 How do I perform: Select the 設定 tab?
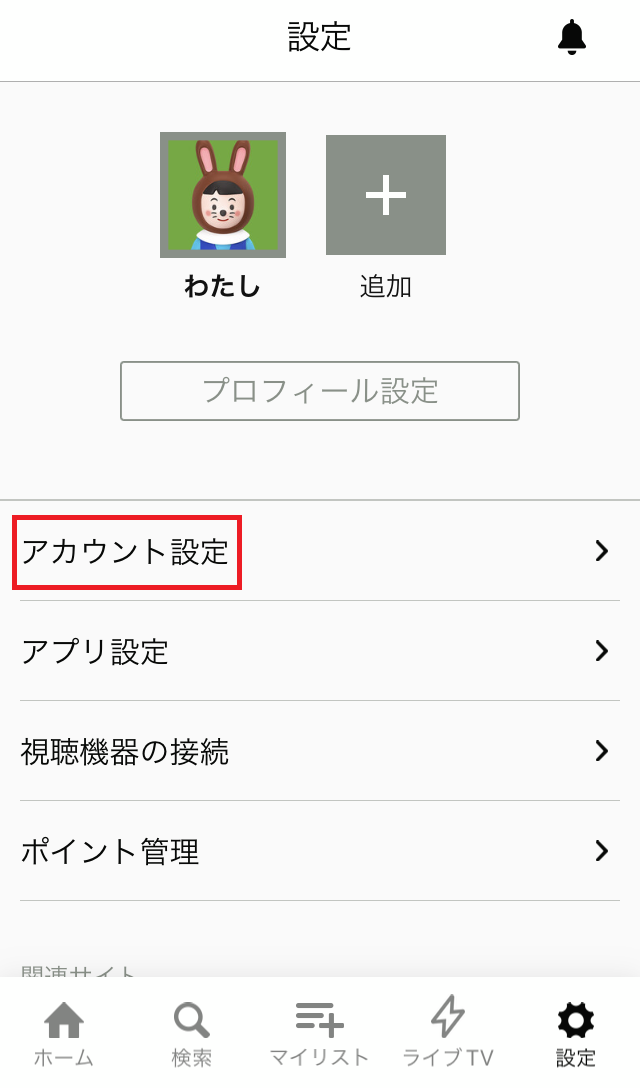click(x=575, y=1034)
